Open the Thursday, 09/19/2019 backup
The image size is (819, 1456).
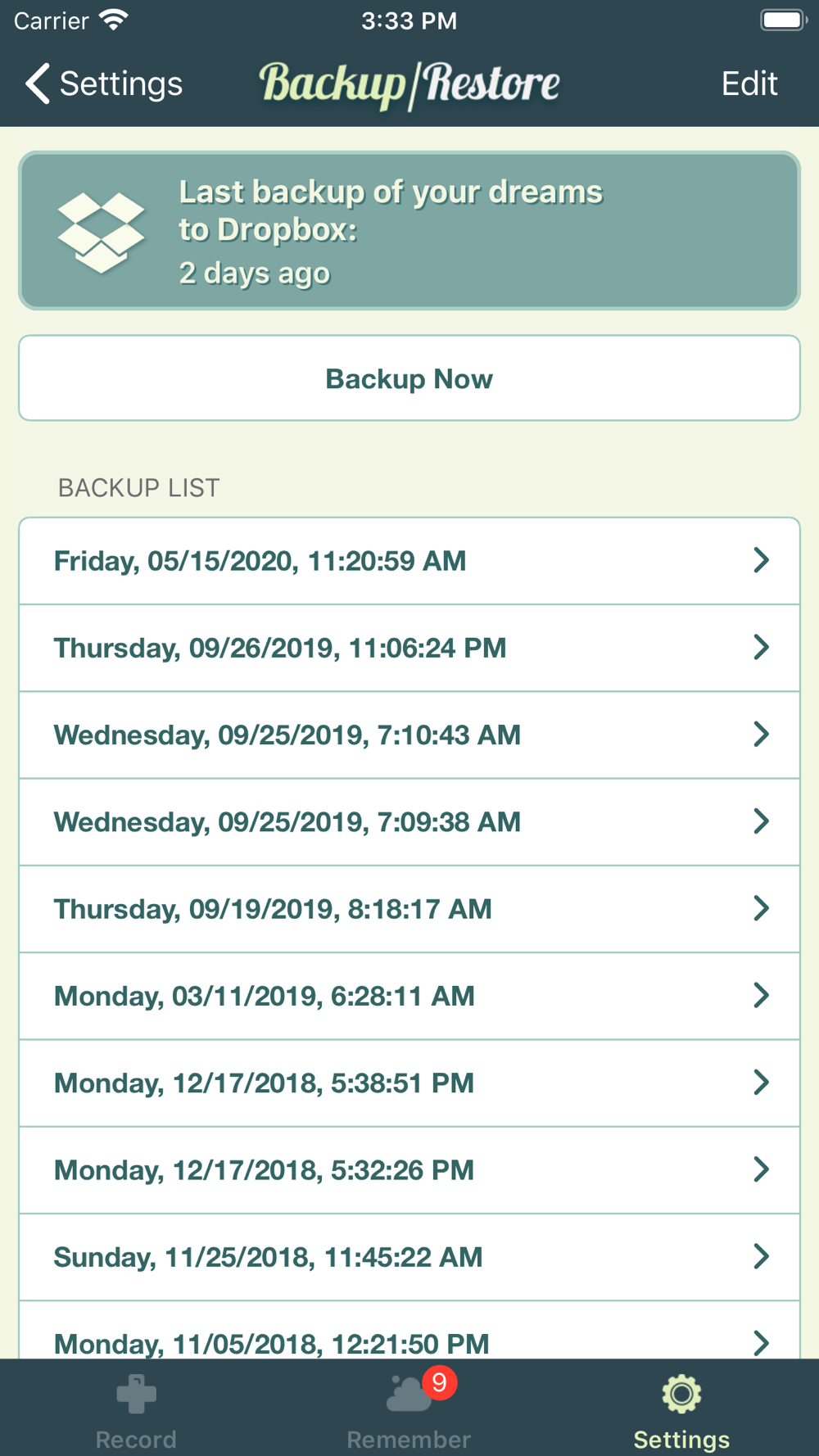(x=409, y=909)
